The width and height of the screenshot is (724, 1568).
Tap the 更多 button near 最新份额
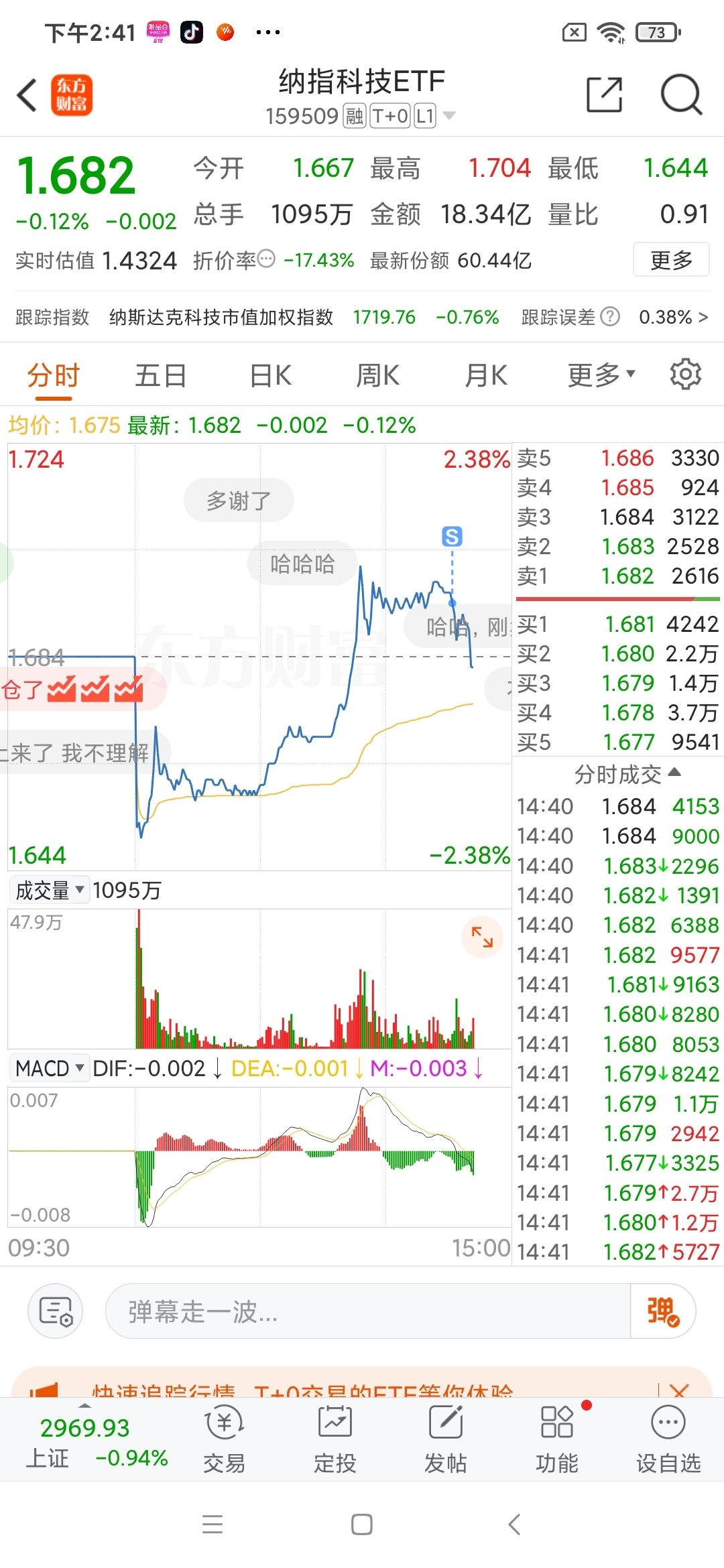coord(671,260)
